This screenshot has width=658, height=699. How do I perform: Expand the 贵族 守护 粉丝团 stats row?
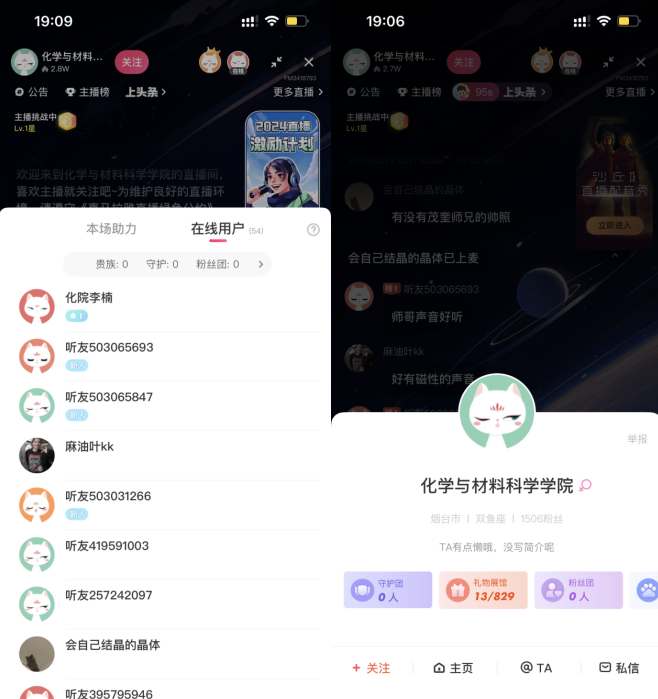pyautogui.click(x=261, y=264)
